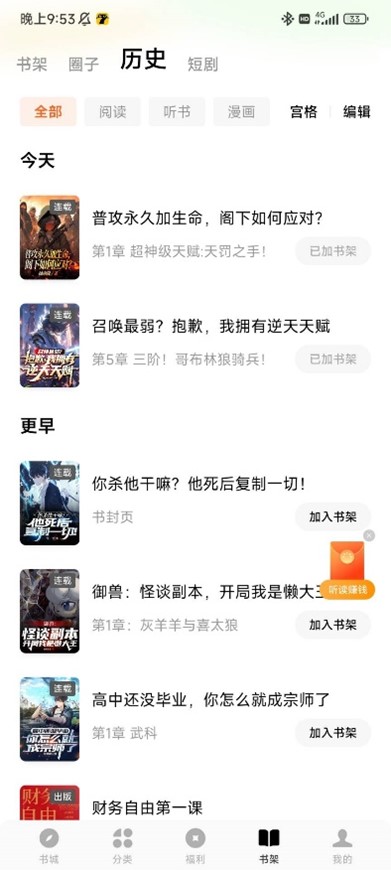Filter history by 阅读
Viewport: 391px width, 870px height.
(x=113, y=112)
